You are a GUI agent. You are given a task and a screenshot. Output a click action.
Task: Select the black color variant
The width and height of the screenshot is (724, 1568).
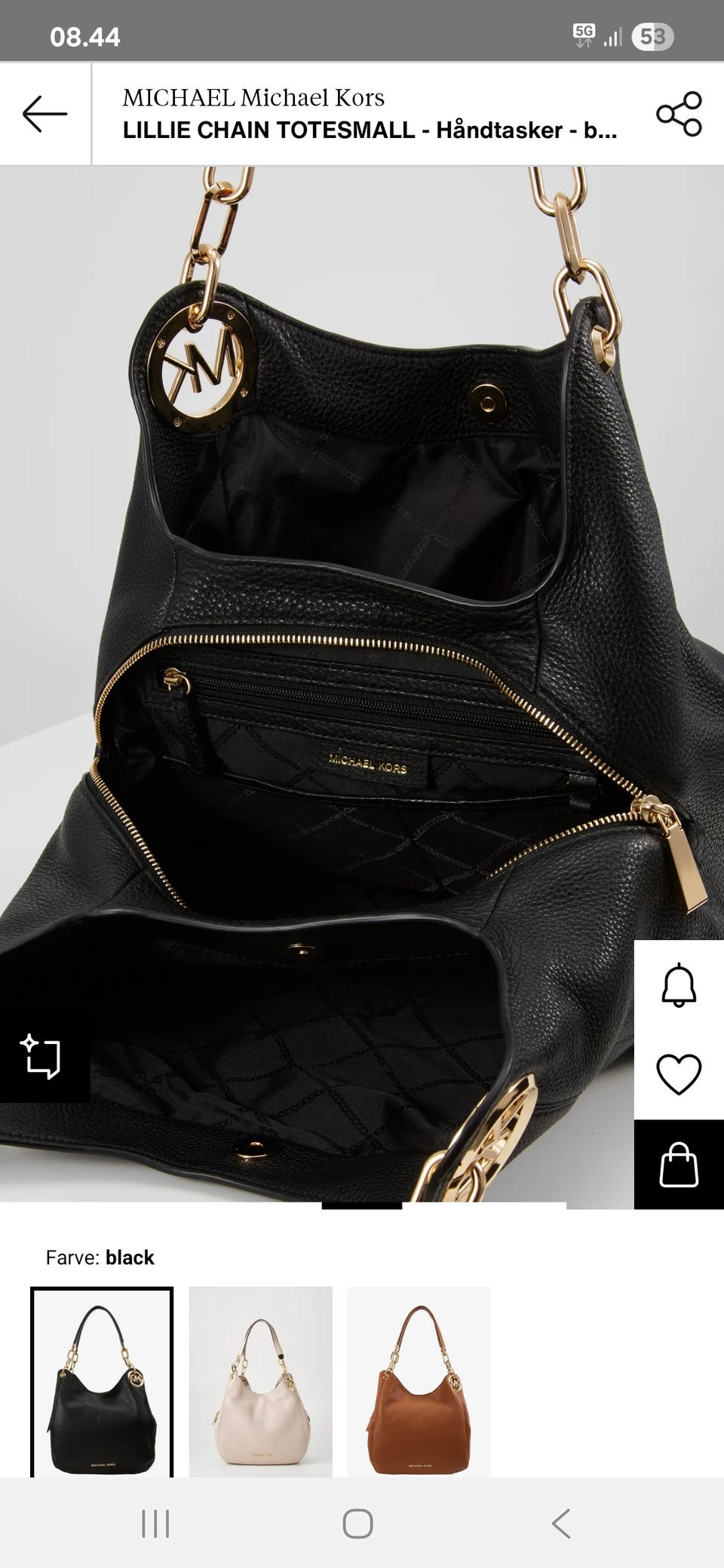click(102, 1381)
